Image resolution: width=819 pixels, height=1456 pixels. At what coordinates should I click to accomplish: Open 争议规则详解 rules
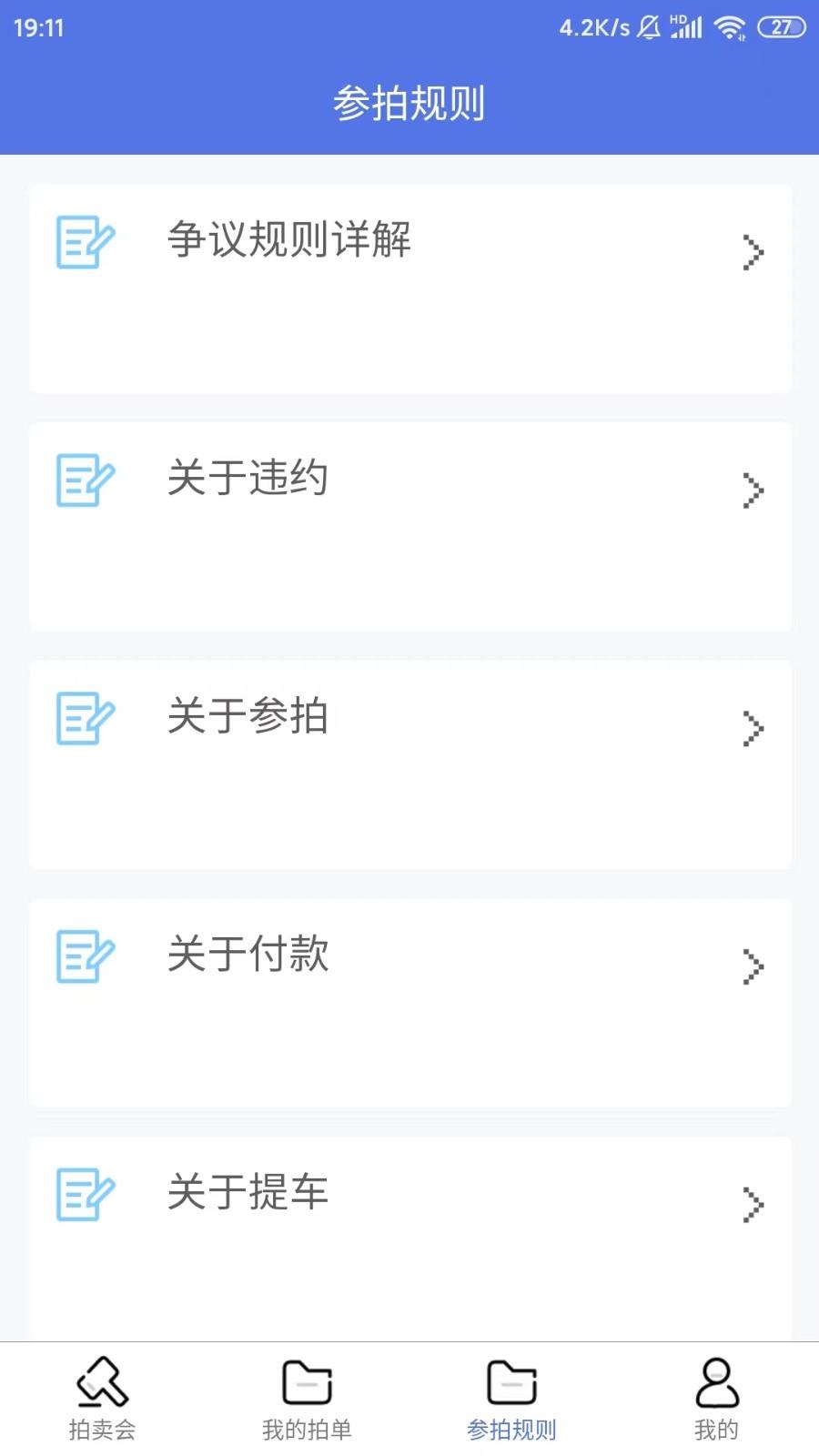click(x=409, y=288)
